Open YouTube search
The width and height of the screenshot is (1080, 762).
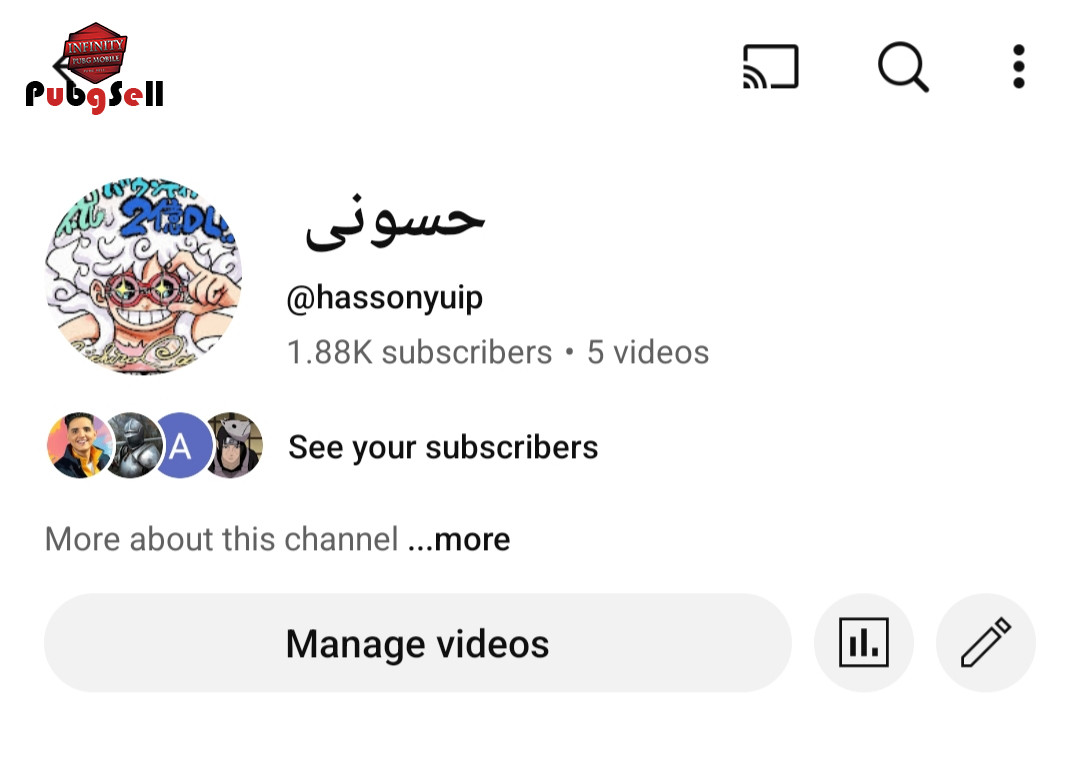pos(903,67)
